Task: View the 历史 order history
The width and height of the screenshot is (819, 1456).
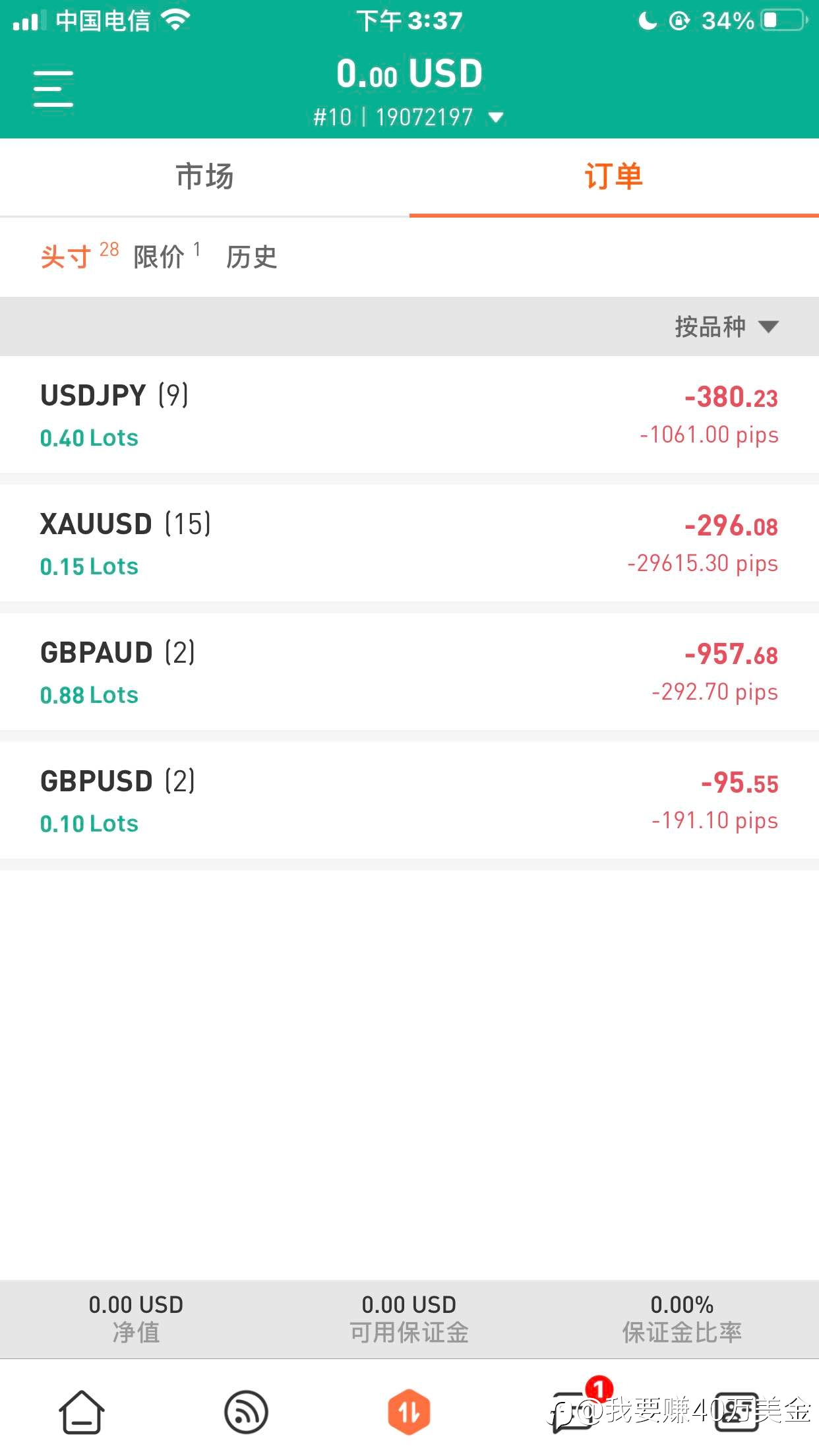Action: [251, 257]
